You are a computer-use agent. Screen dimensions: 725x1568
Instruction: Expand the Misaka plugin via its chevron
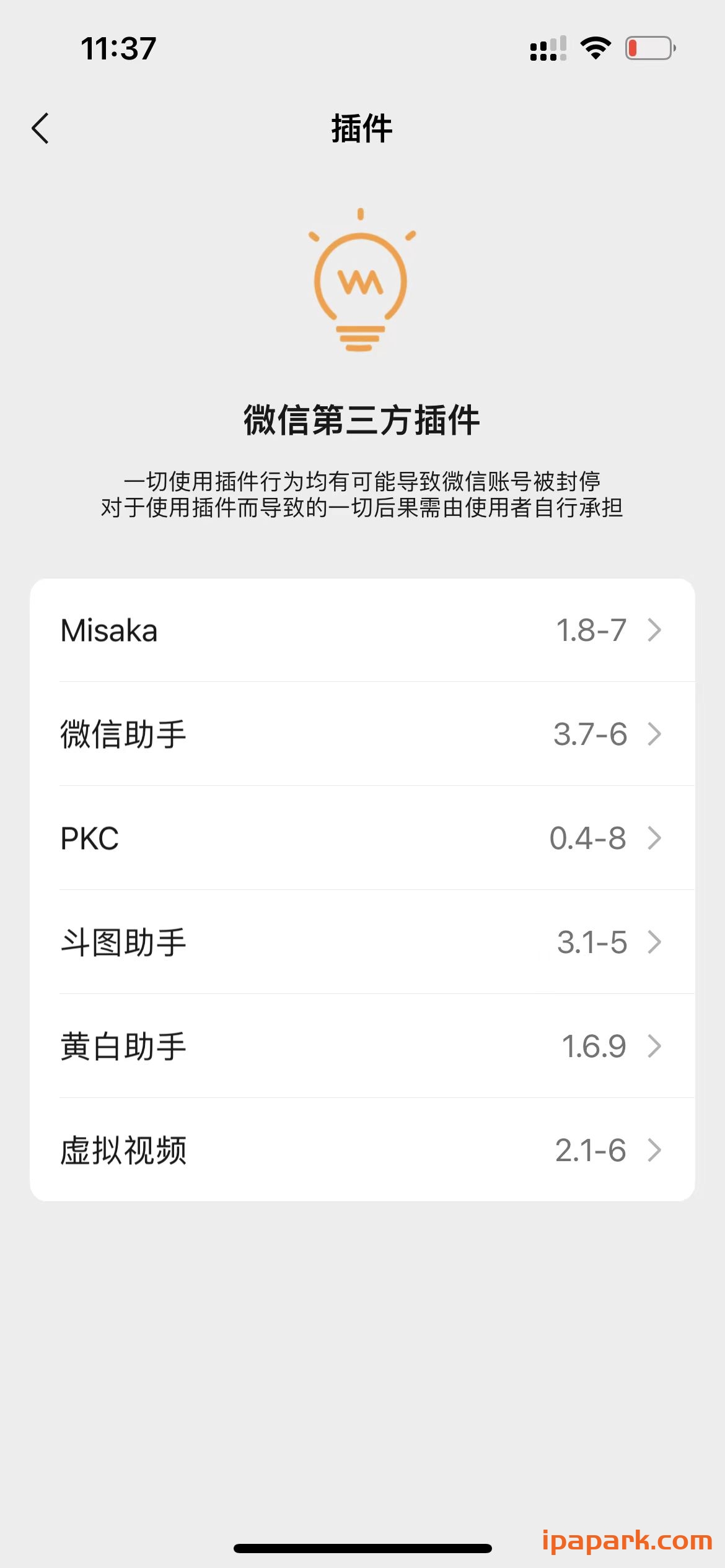(x=655, y=630)
